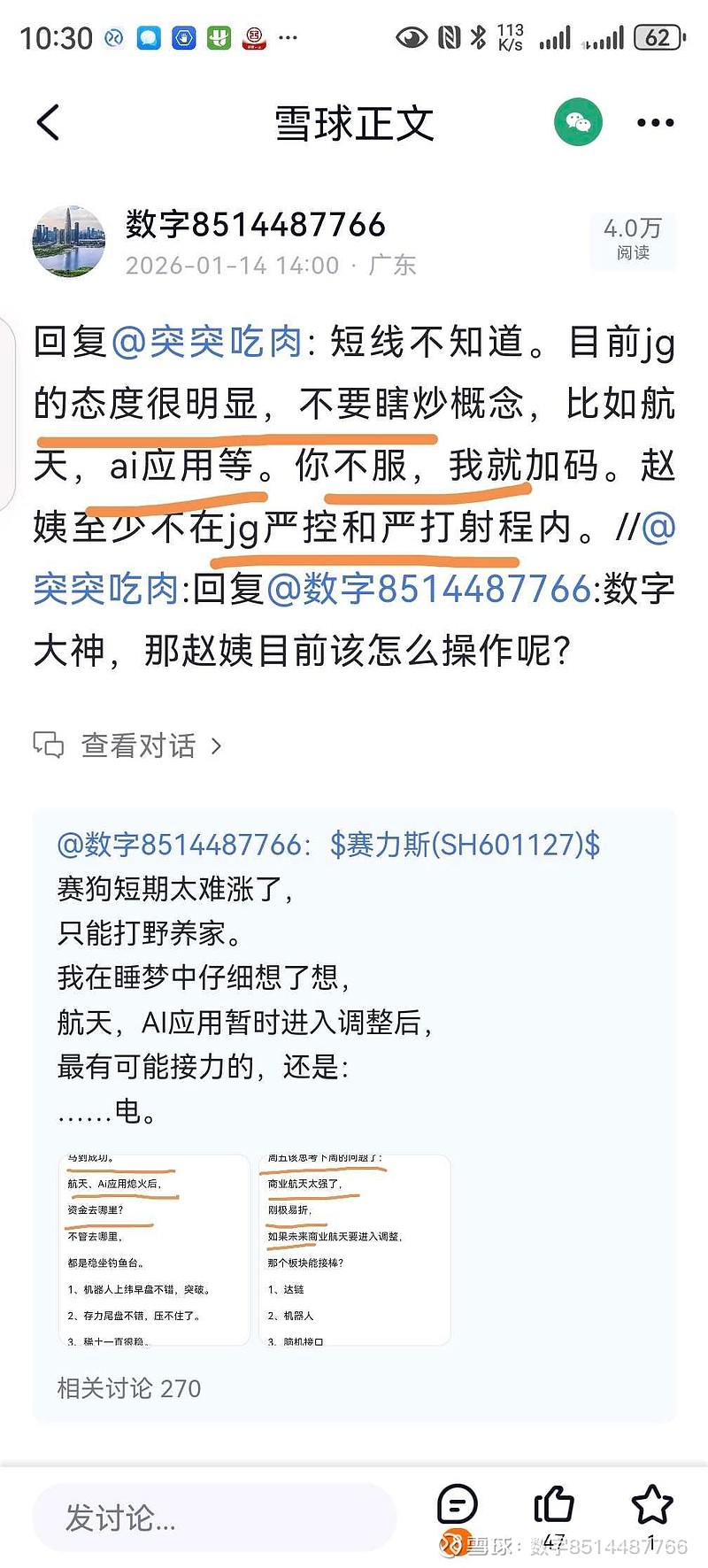This screenshot has height=1568, width=708.
Task: Tap the 雪球正文 title bar
Action: click(x=354, y=121)
